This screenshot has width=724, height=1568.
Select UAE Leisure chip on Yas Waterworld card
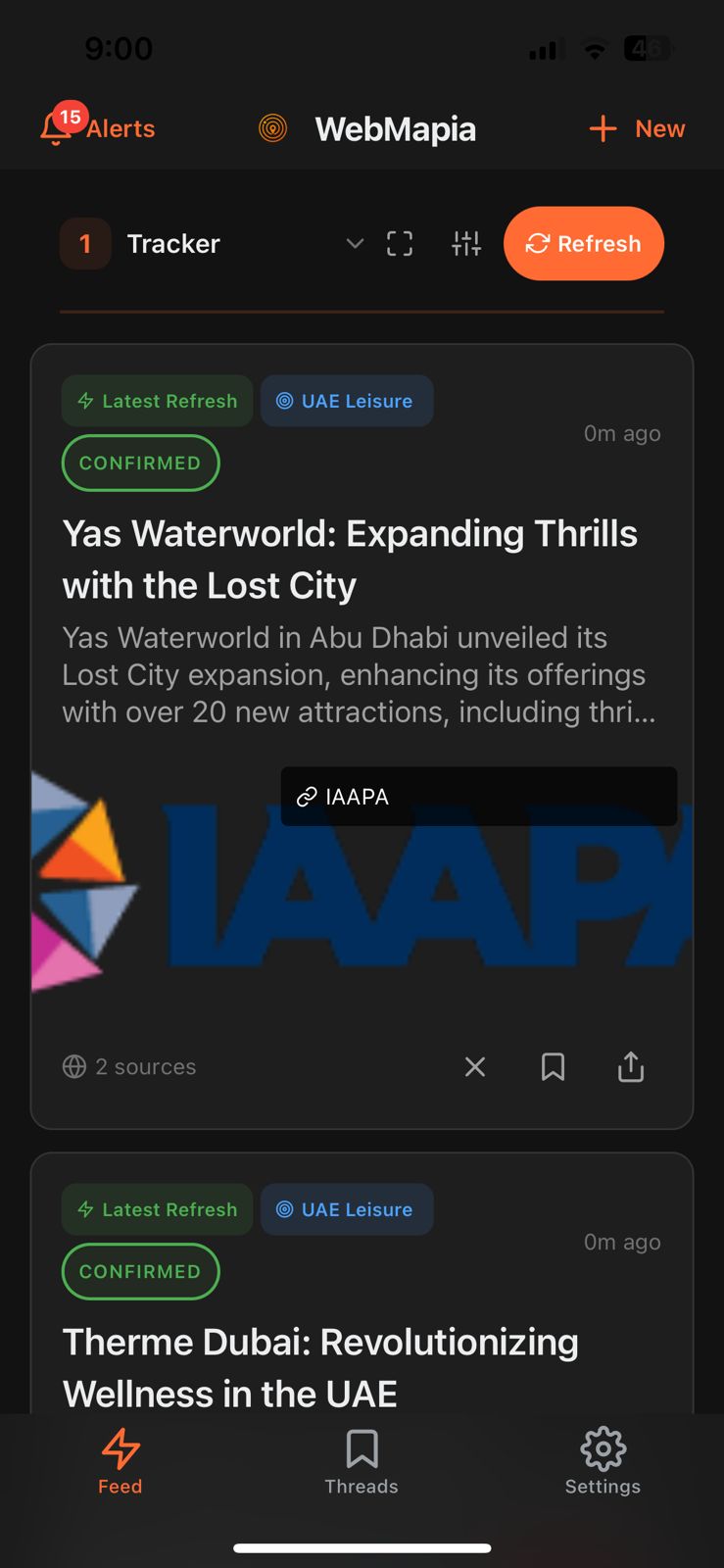pyautogui.click(x=347, y=401)
